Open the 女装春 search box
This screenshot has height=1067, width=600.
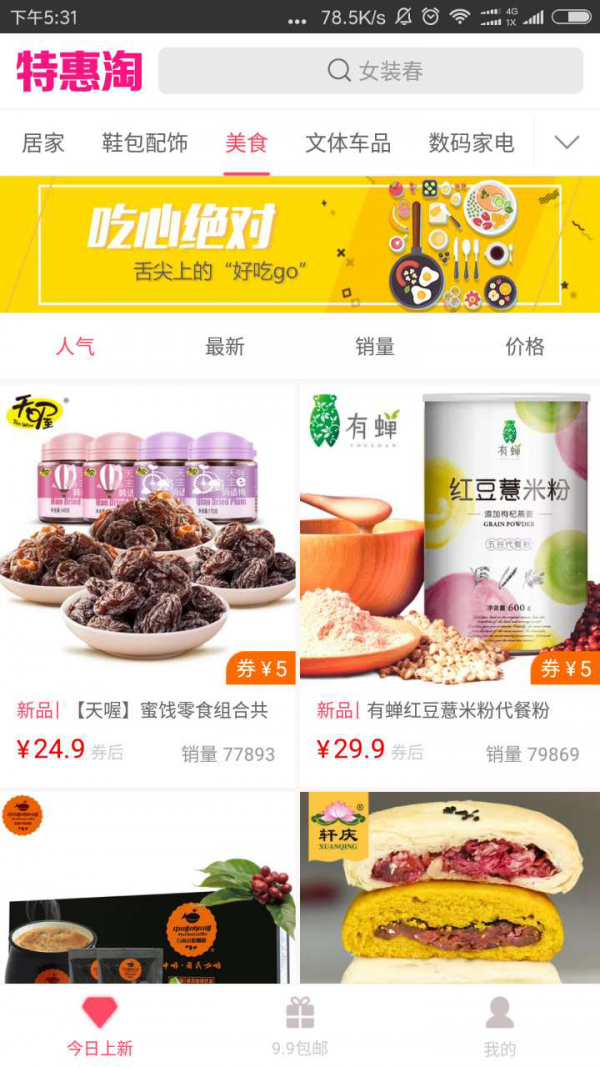[x=370, y=71]
